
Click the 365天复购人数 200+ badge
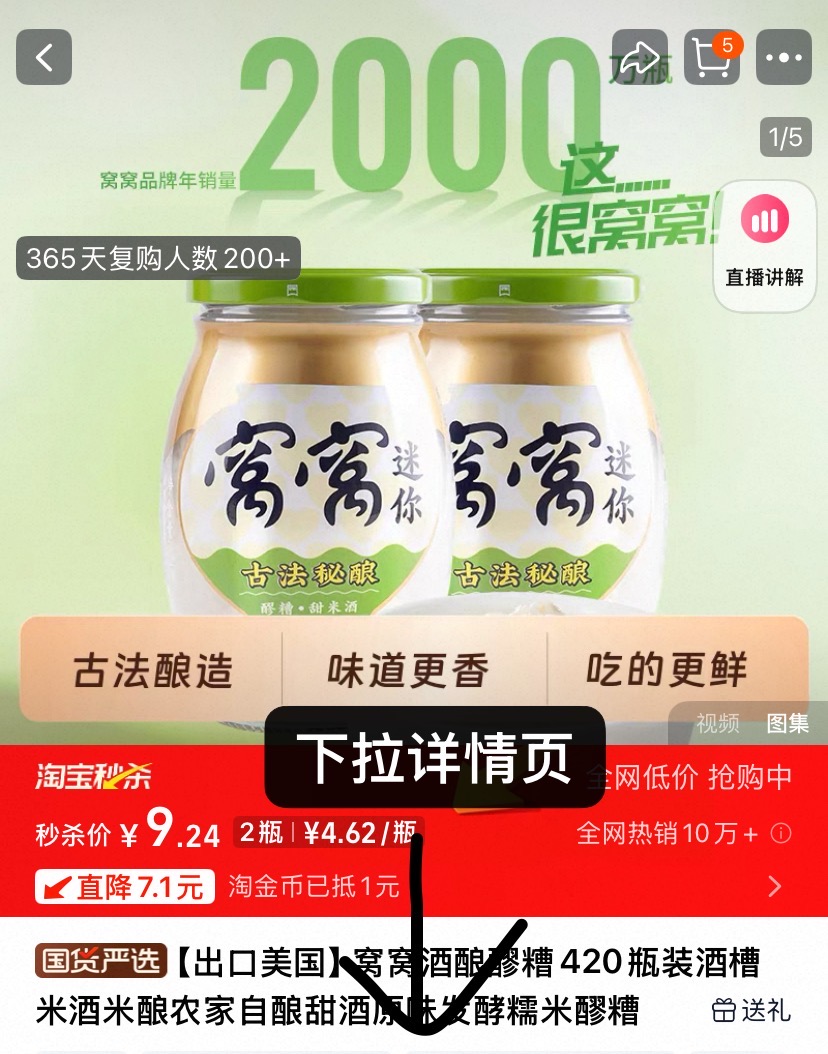[x=157, y=258]
